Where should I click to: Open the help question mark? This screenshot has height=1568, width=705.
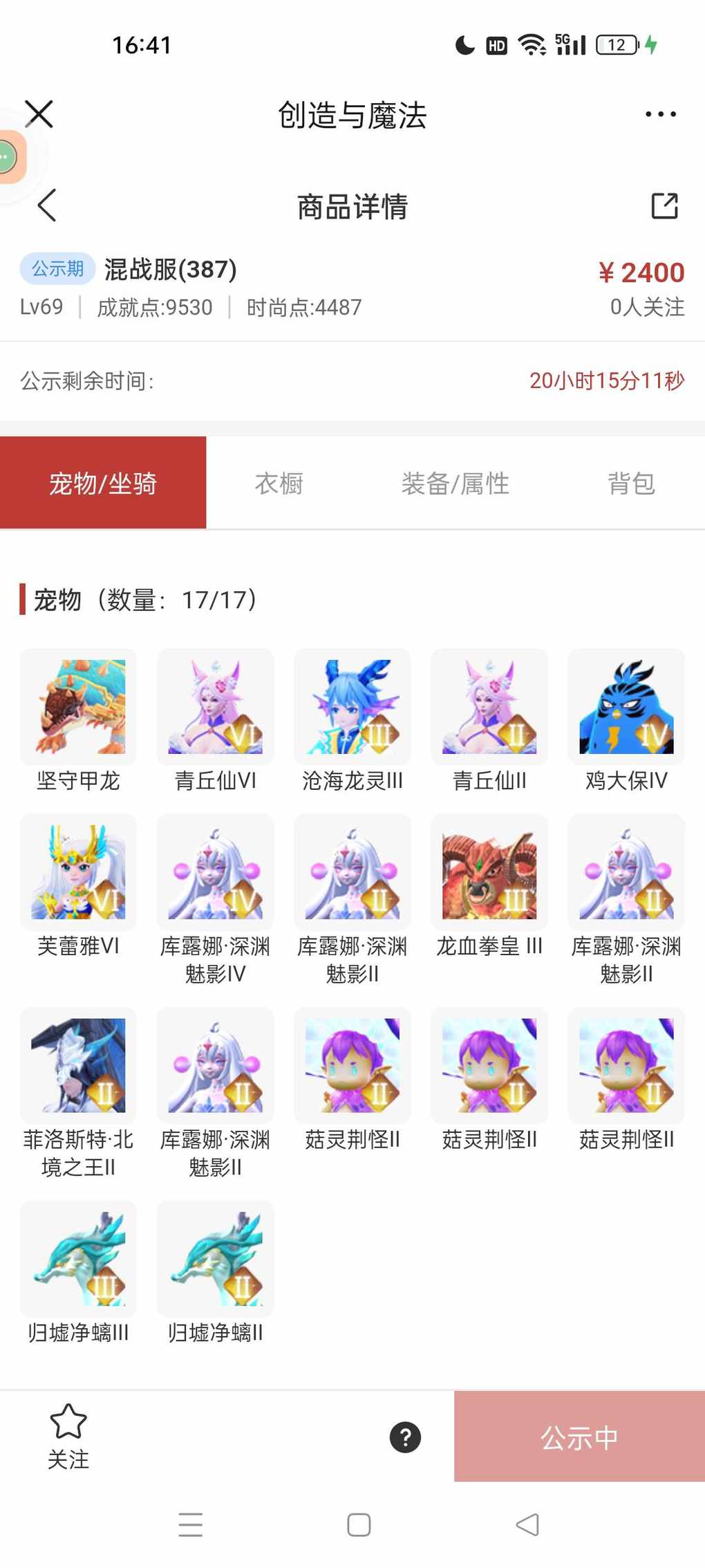pyautogui.click(x=405, y=1437)
